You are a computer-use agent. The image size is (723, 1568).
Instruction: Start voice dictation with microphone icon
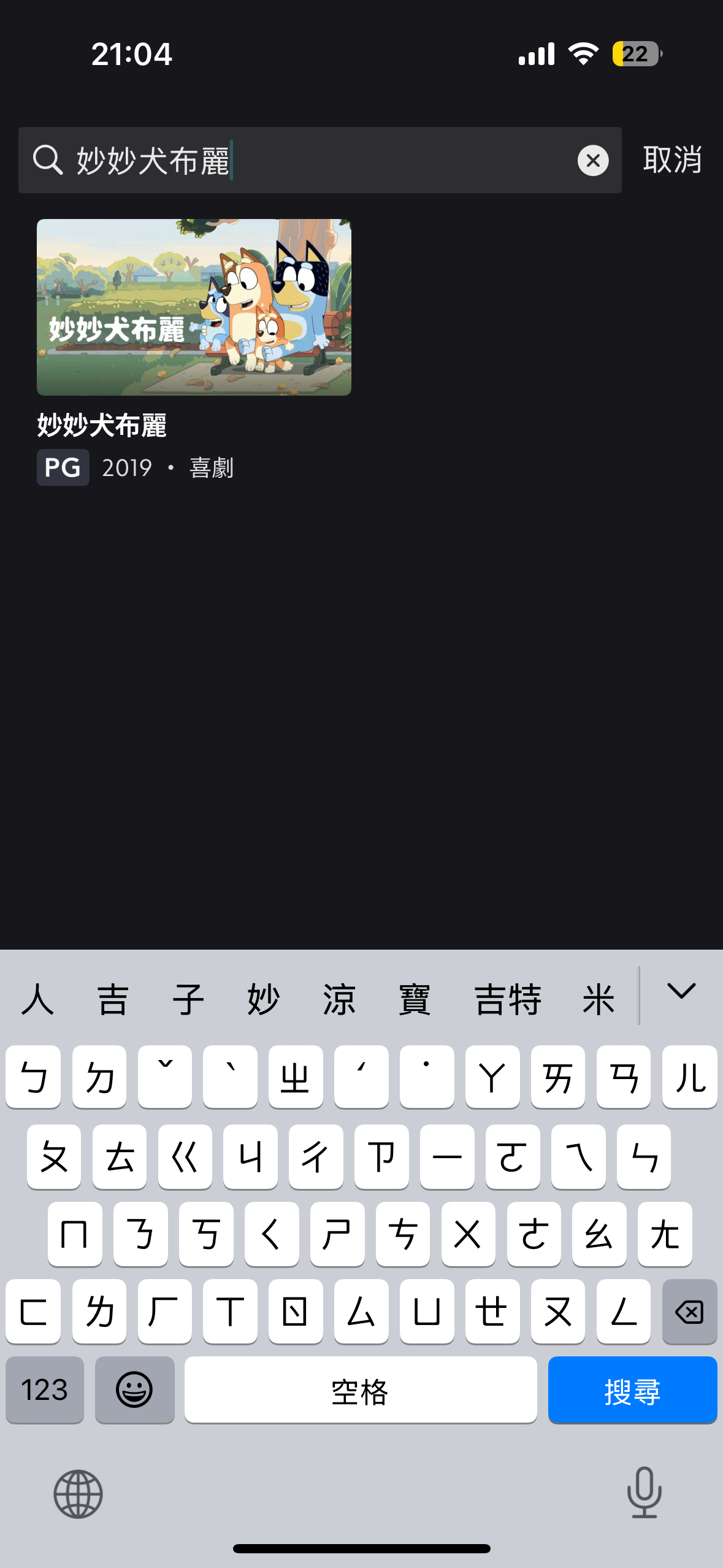coord(644,1493)
